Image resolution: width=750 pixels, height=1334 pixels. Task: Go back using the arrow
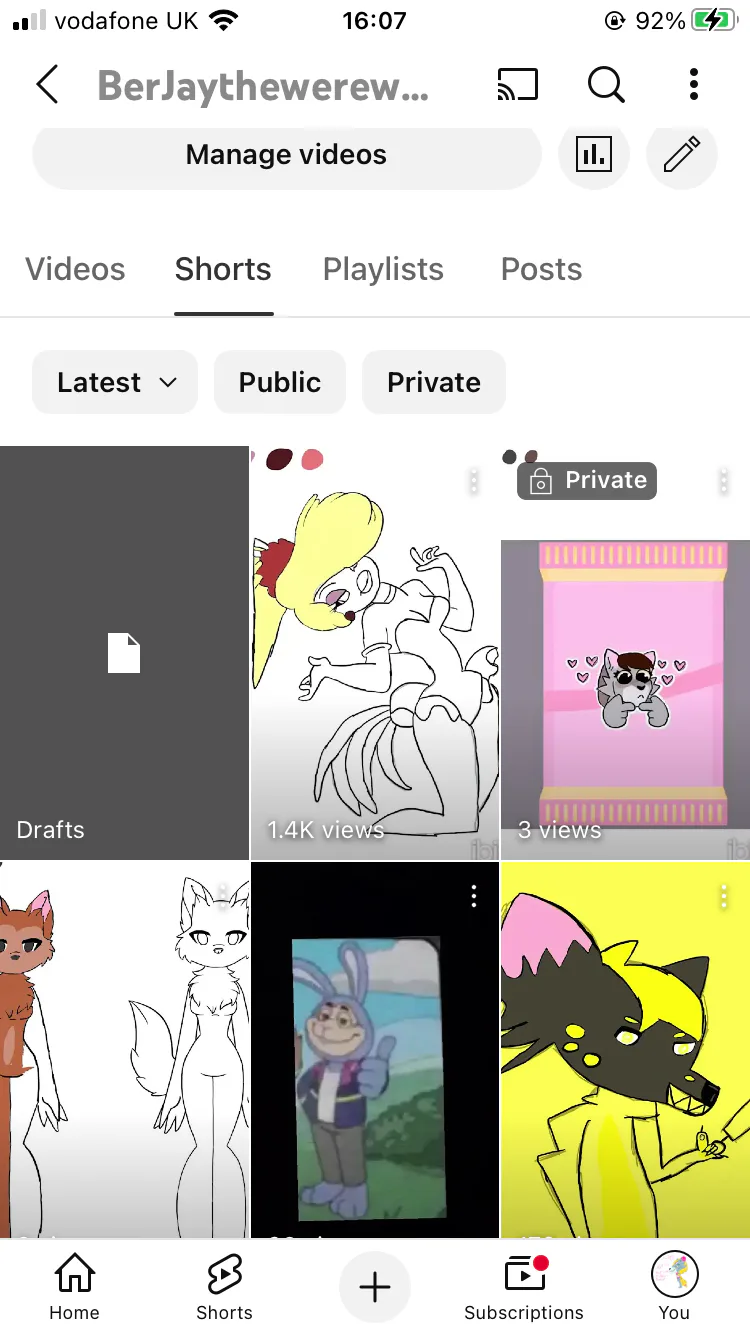coord(47,85)
